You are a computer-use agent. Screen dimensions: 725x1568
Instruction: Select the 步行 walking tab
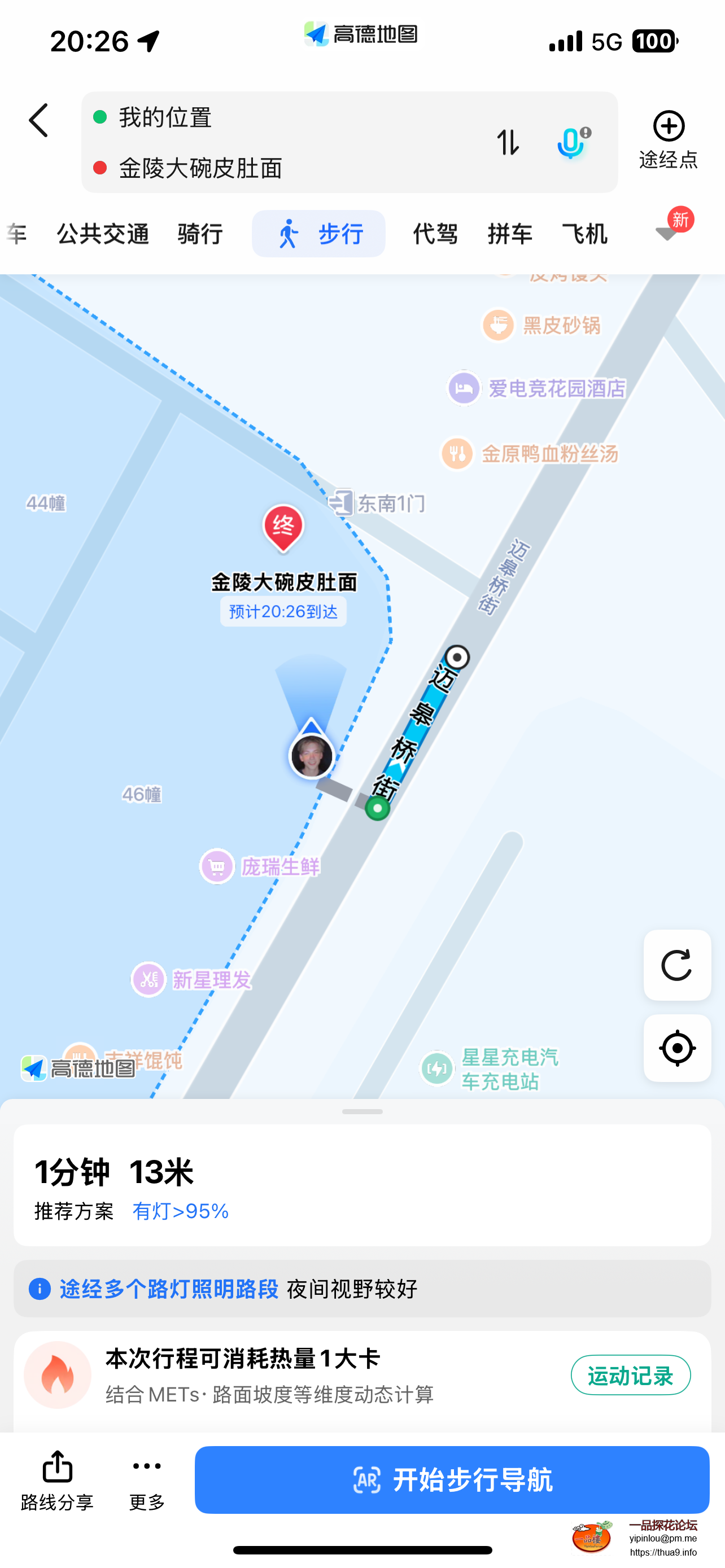[x=319, y=234]
